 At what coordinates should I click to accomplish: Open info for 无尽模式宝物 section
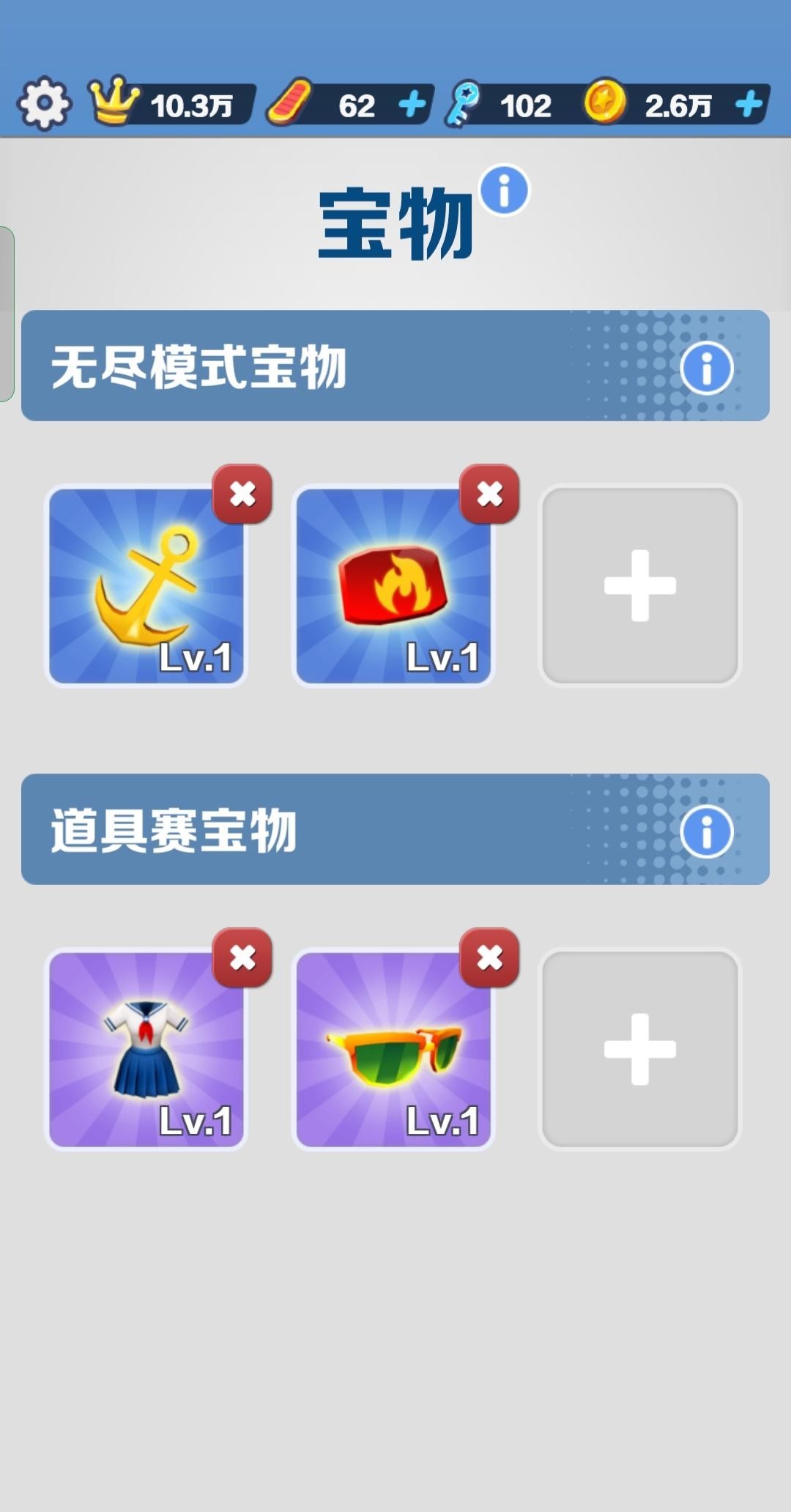click(706, 368)
